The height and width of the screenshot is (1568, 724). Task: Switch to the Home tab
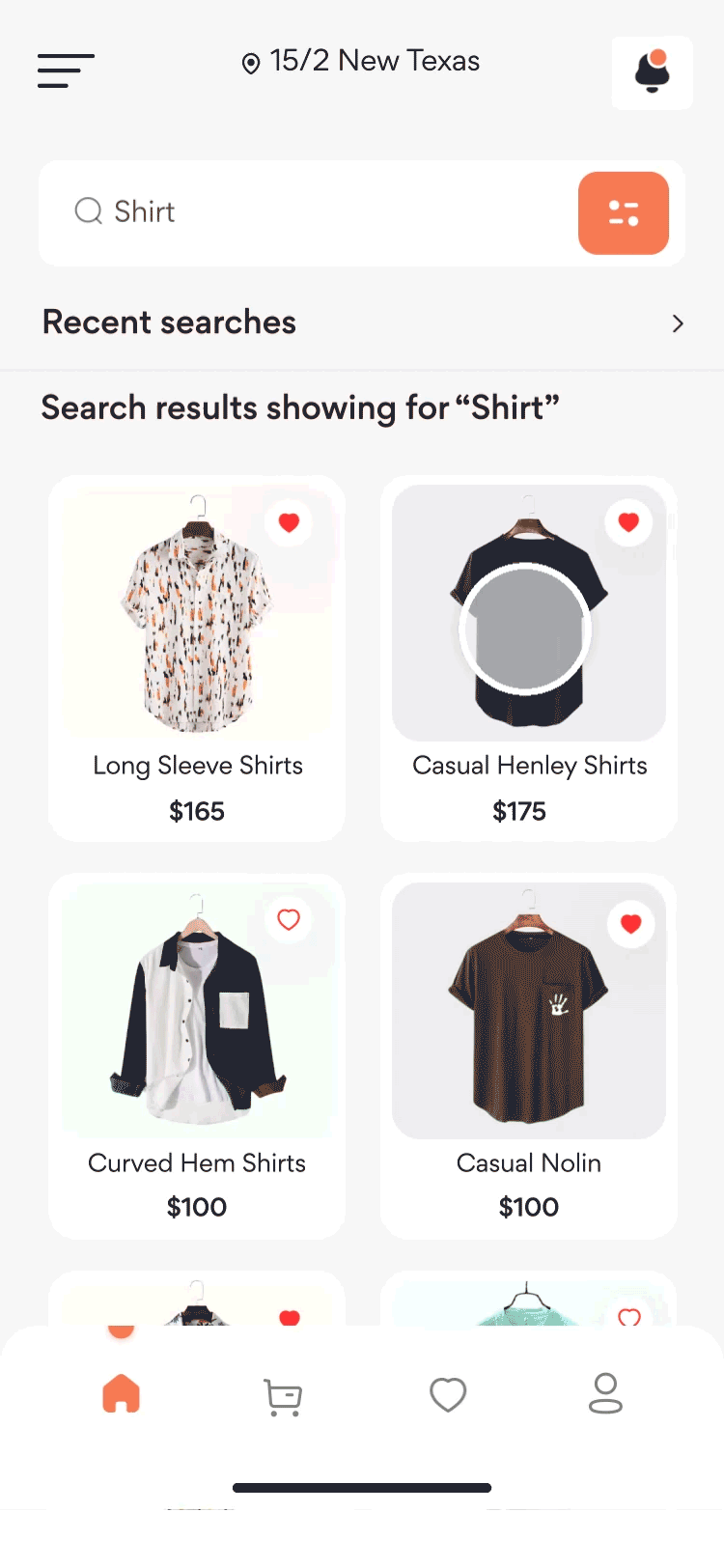pyautogui.click(x=122, y=1394)
